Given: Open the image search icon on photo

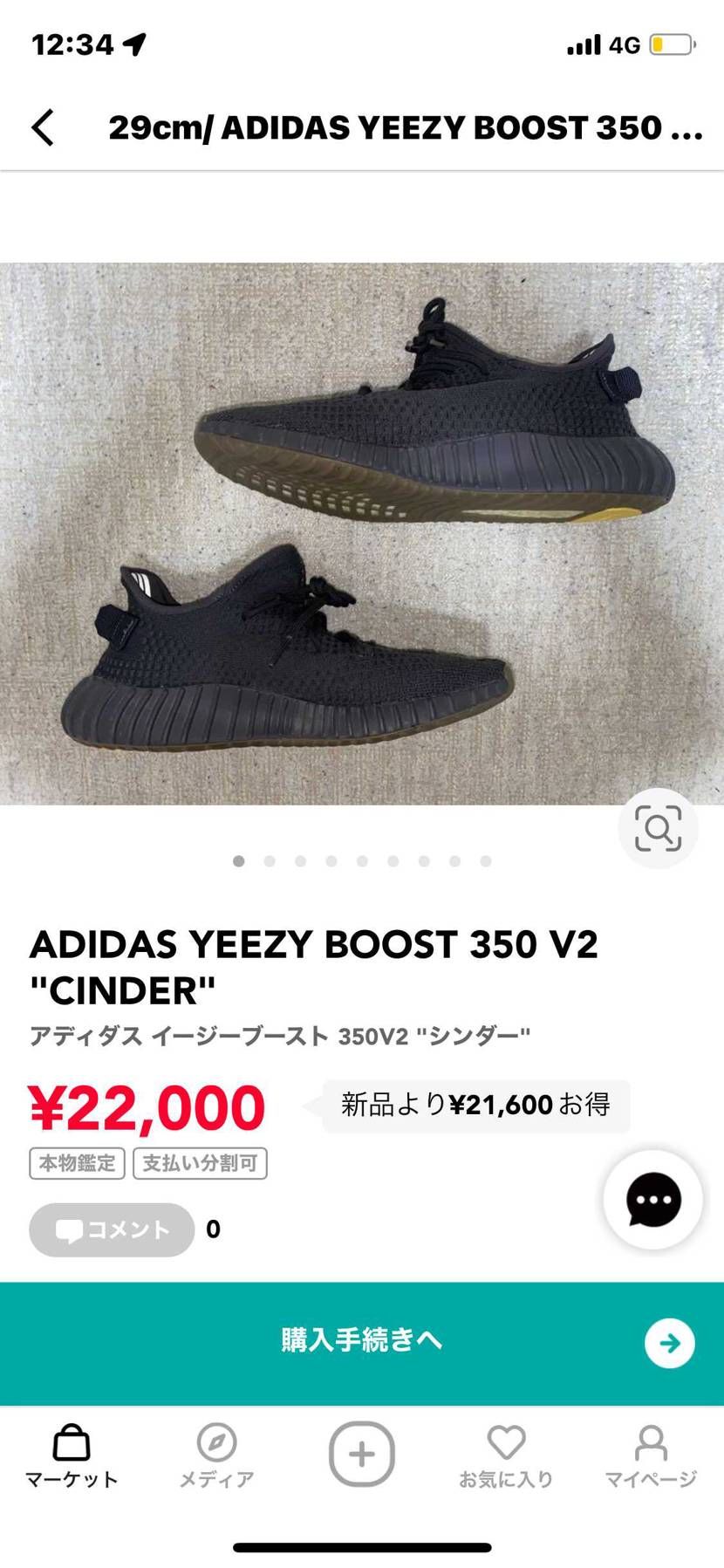Looking at the screenshot, I should [x=658, y=828].
